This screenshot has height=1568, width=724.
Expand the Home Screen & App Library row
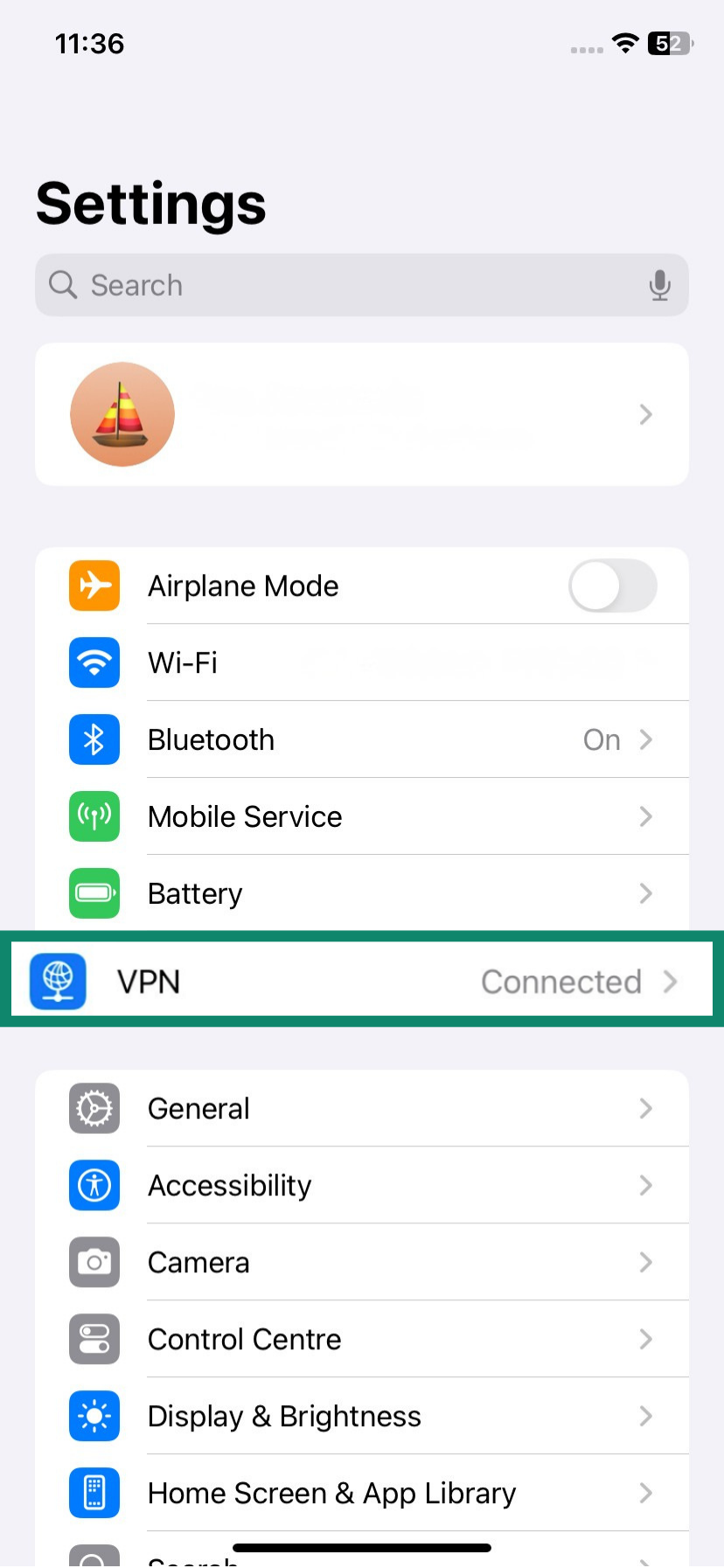click(645, 1493)
